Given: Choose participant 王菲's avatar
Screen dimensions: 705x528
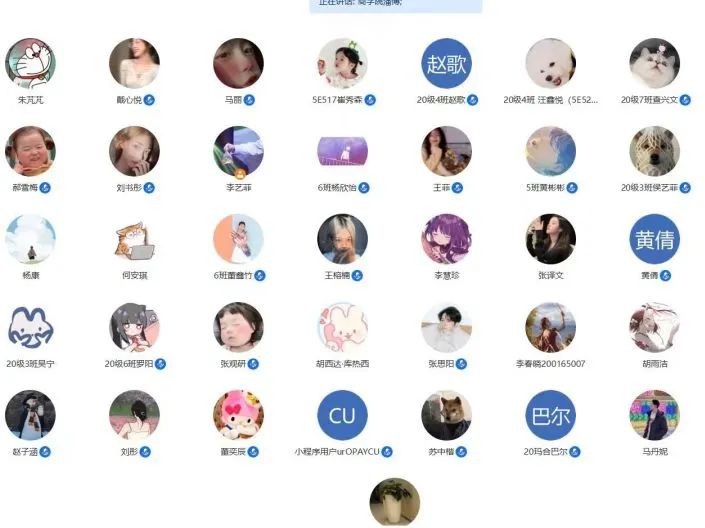Looking at the screenshot, I should tap(446, 151).
